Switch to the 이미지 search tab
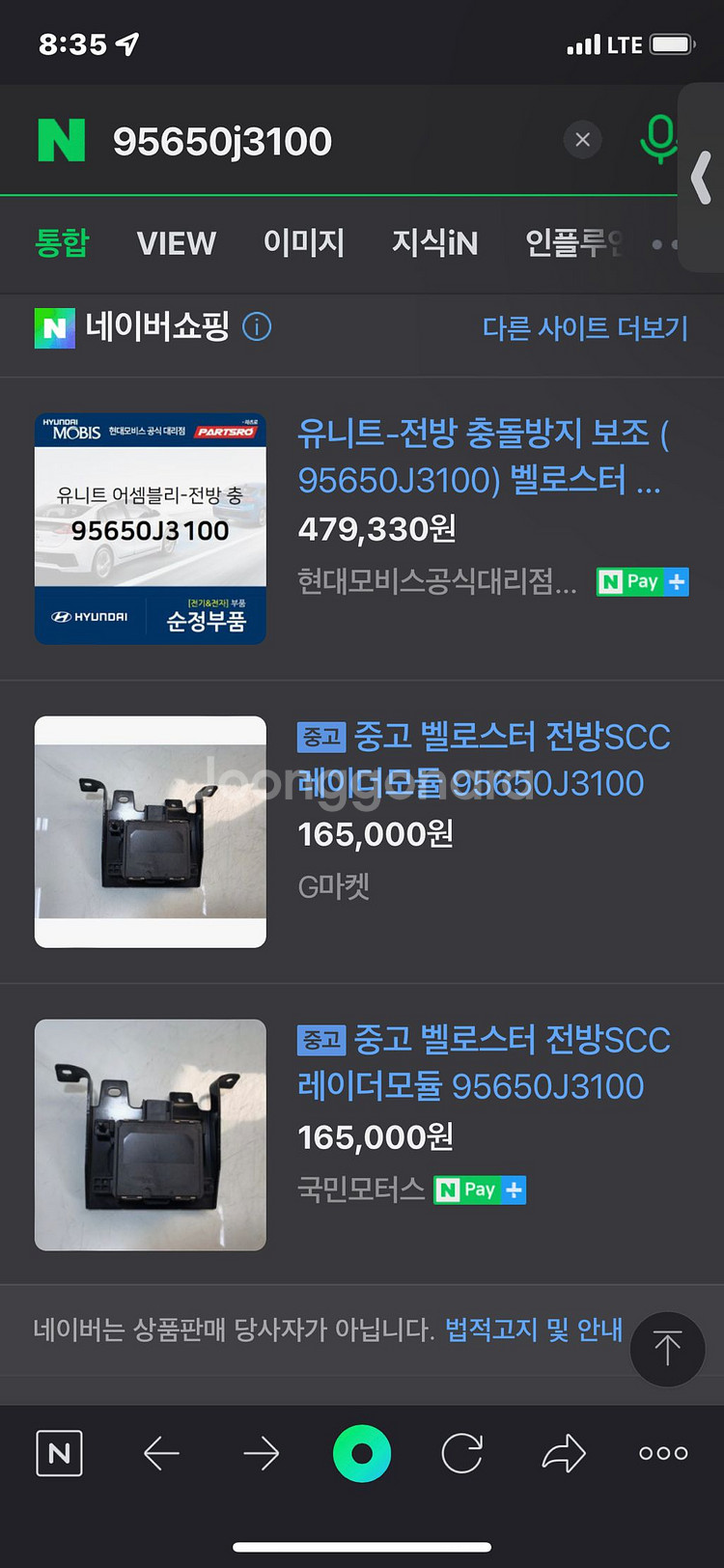This screenshot has height=1568, width=724. (x=304, y=243)
